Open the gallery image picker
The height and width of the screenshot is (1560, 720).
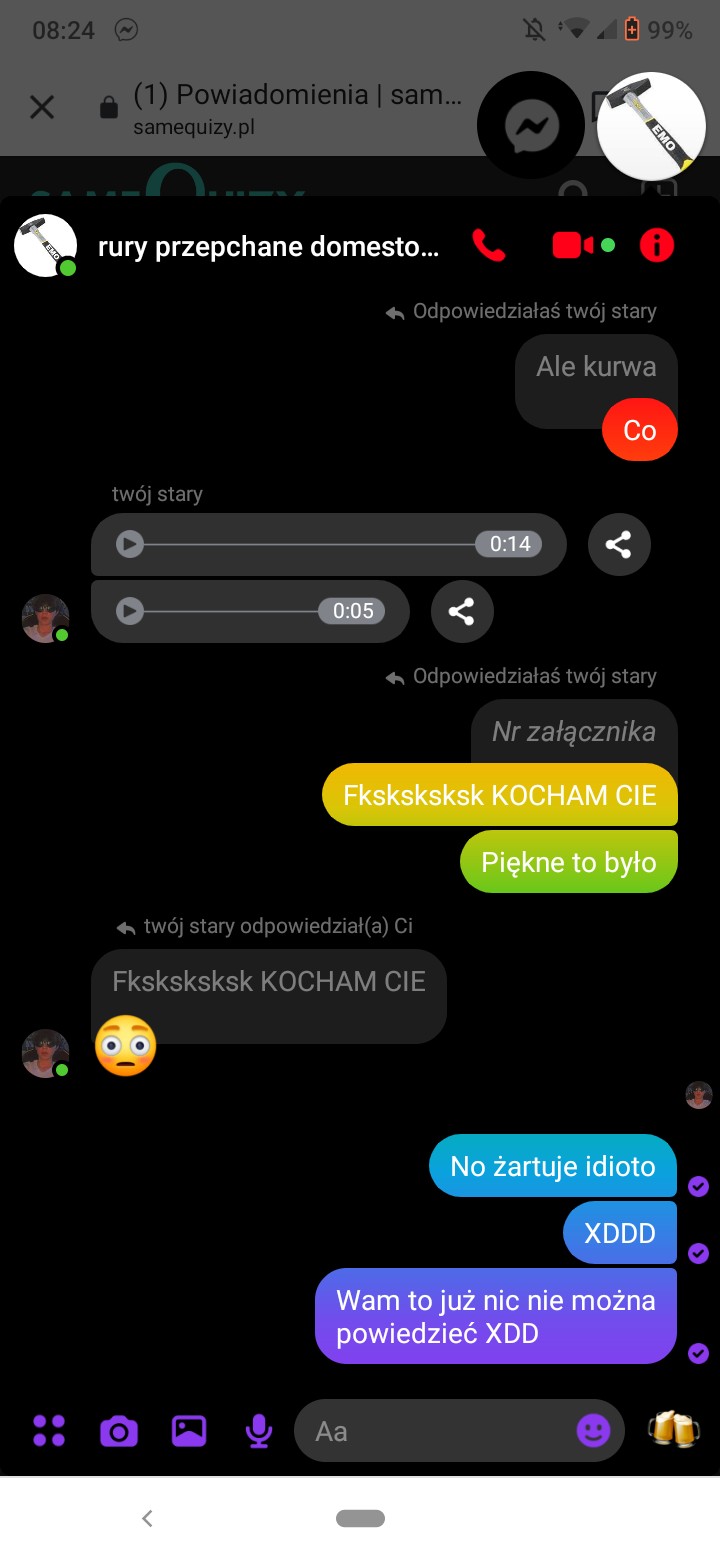tap(189, 1431)
